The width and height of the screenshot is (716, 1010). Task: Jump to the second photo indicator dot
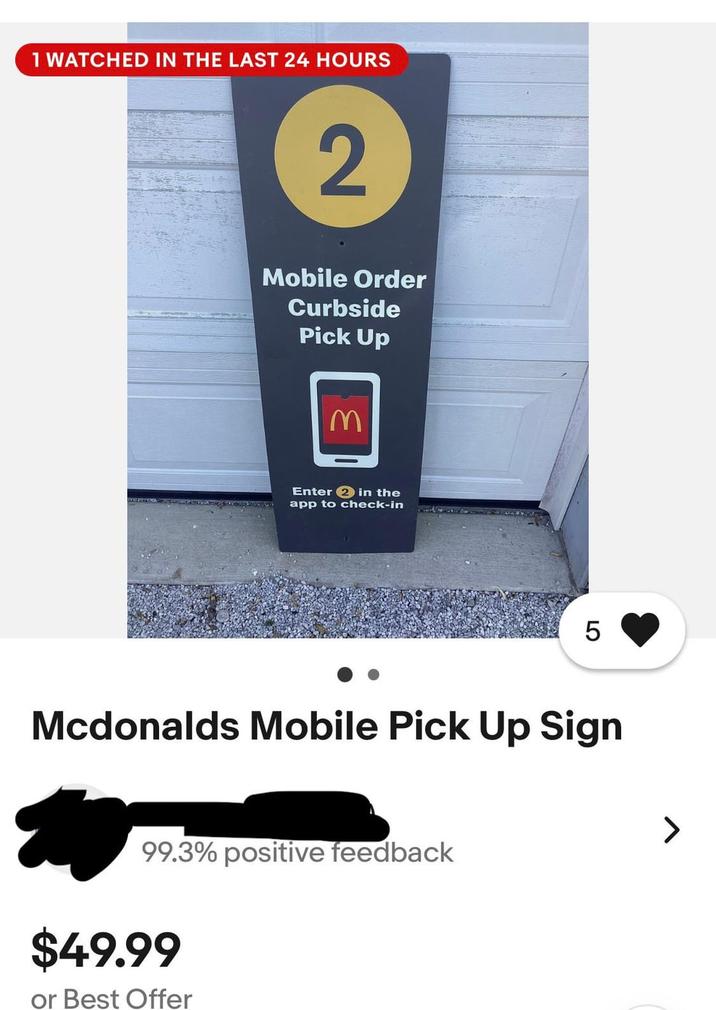click(374, 675)
